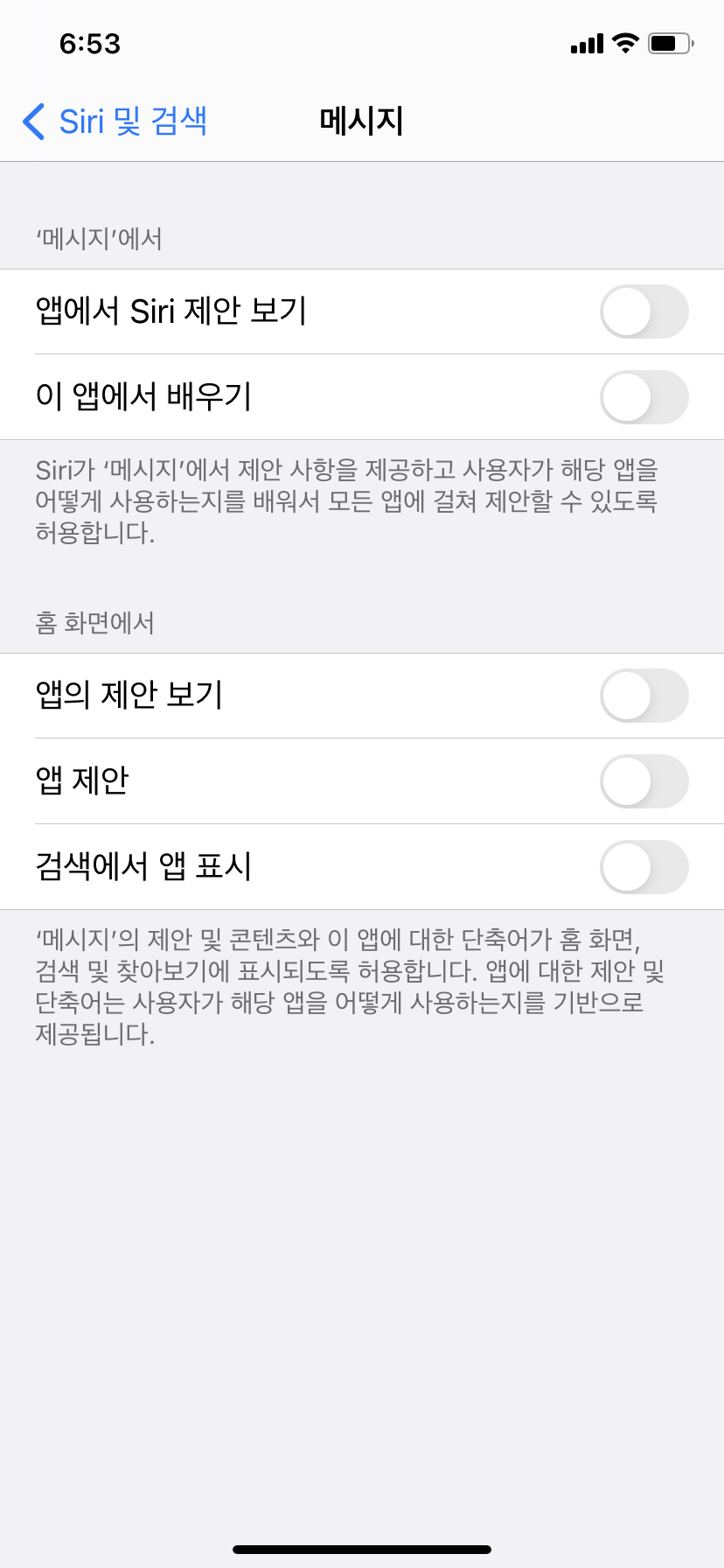Image resolution: width=724 pixels, height=1568 pixels.
Task: Enable 앱에서 Siri 제안 보기 switch
Action: click(x=644, y=311)
